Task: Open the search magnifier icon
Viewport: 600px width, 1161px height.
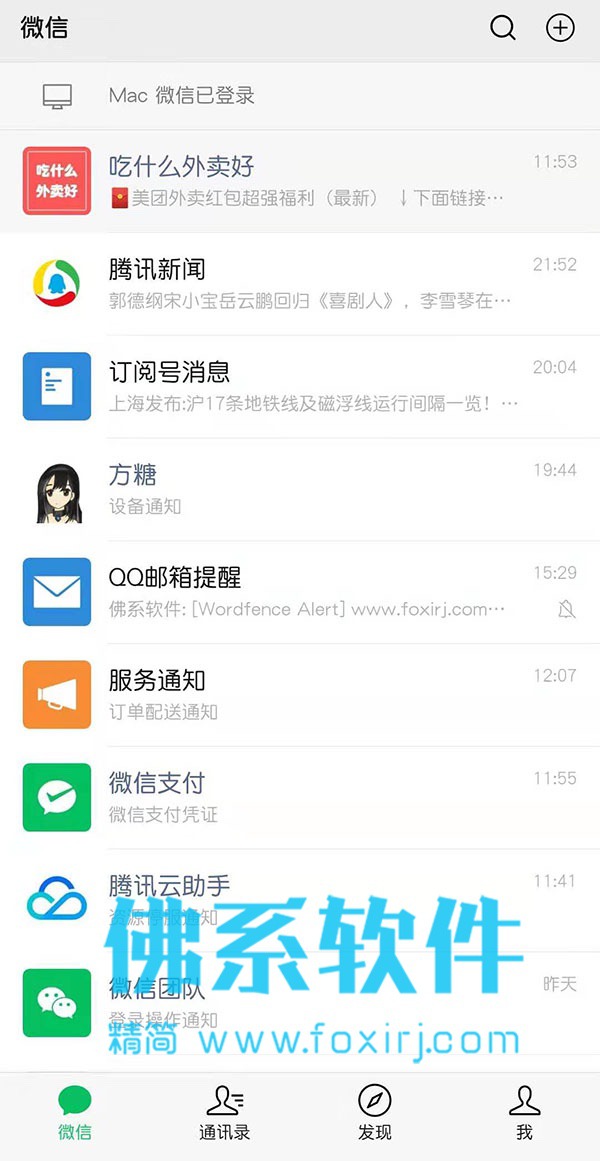Action: pyautogui.click(x=503, y=28)
